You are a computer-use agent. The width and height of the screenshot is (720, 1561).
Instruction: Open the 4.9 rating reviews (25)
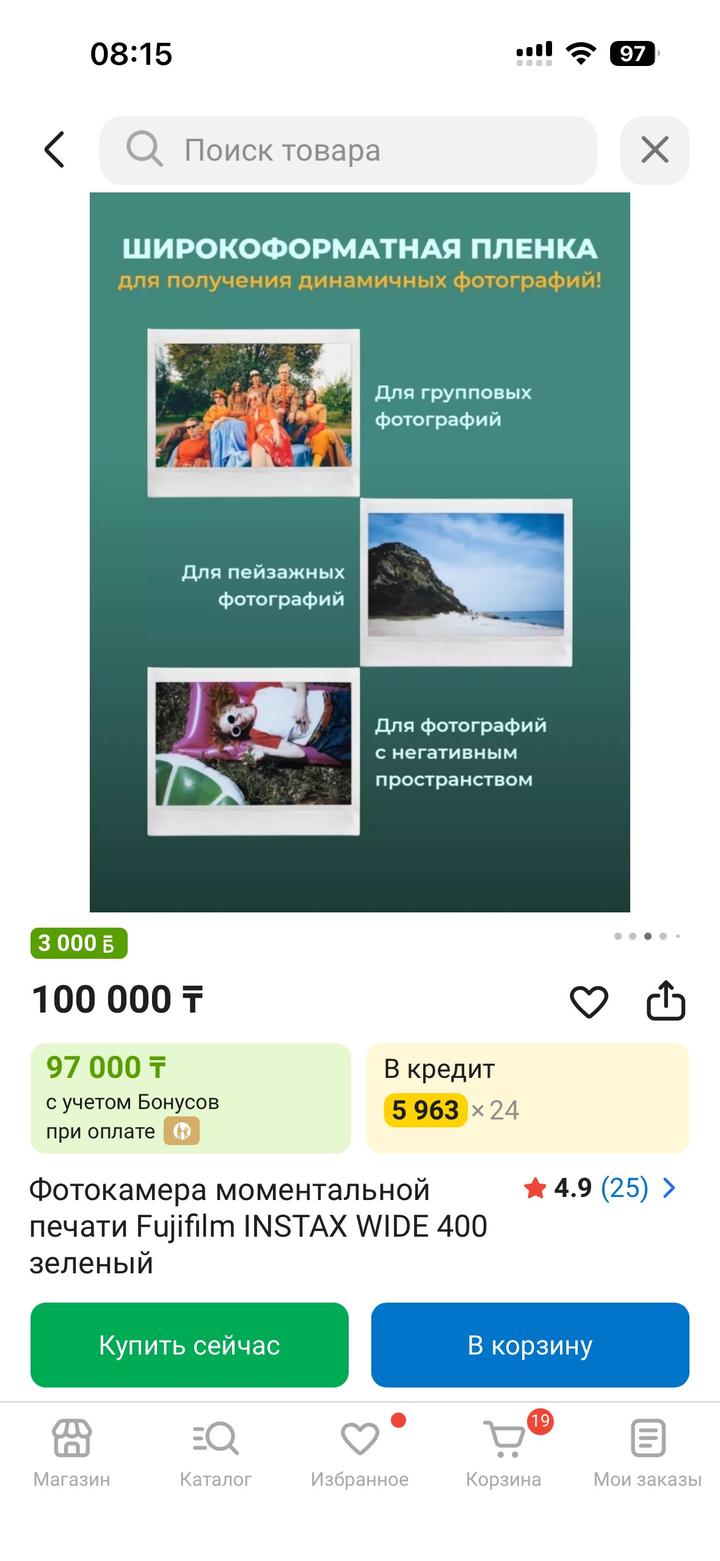click(x=599, y=1188)
